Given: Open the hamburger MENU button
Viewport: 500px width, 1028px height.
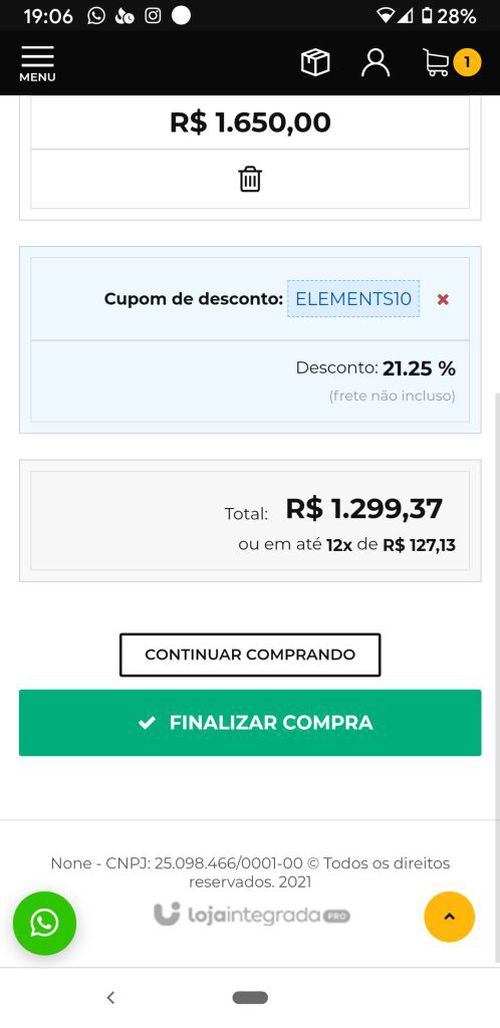Looking at the screenshot, I should (x=37, y=64).
